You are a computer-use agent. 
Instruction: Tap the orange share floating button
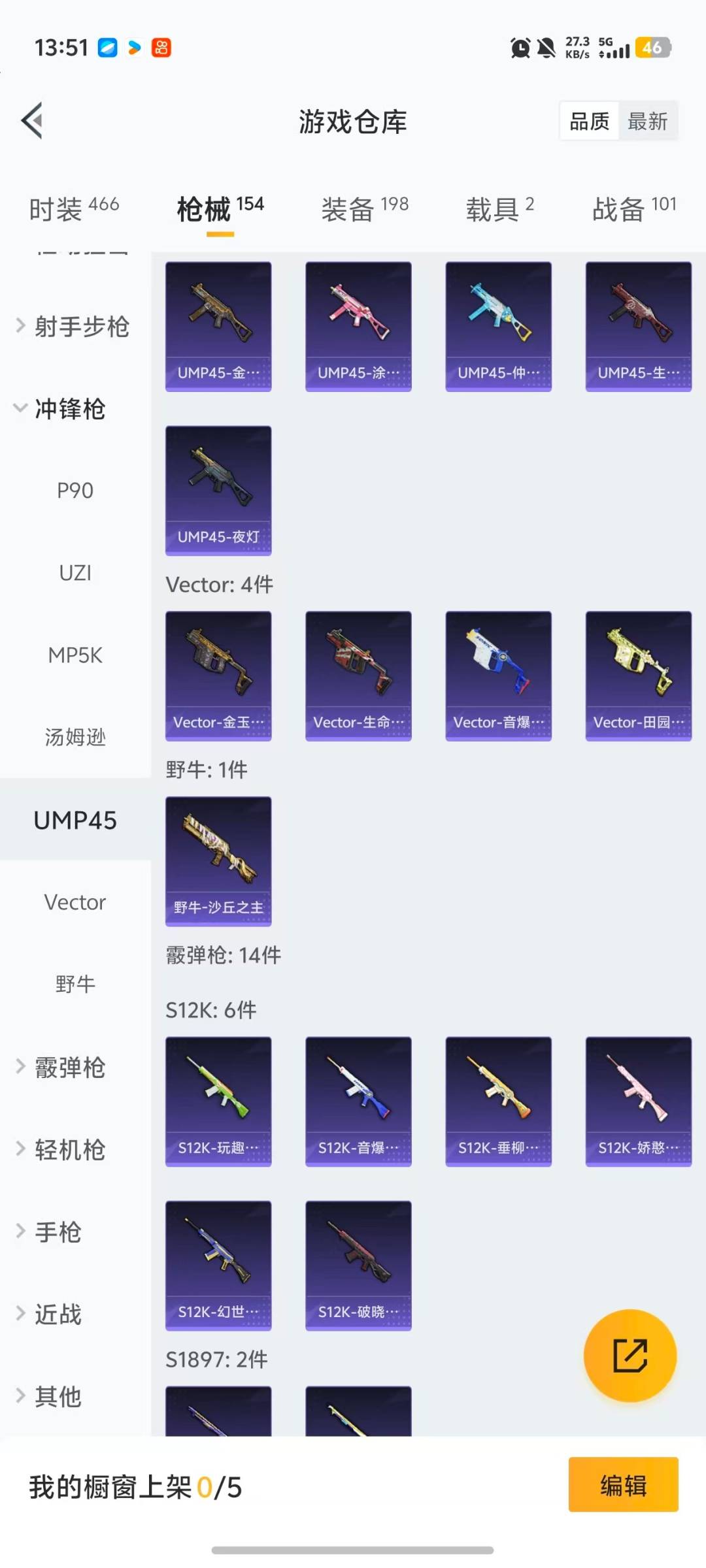tap(630, 1356)
